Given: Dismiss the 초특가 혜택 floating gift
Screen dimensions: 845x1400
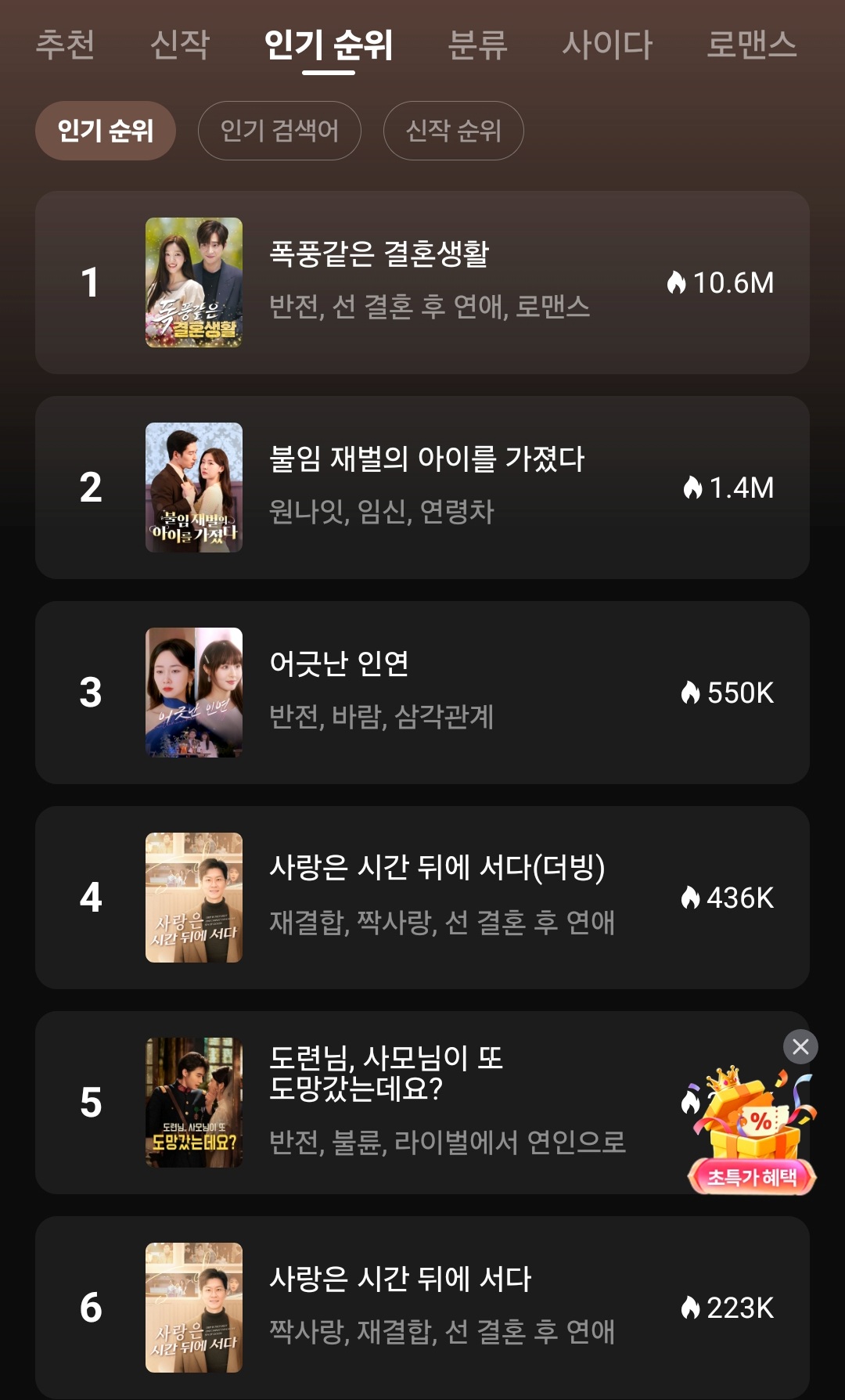Looking at the screenshot, I should point(800,1046).
